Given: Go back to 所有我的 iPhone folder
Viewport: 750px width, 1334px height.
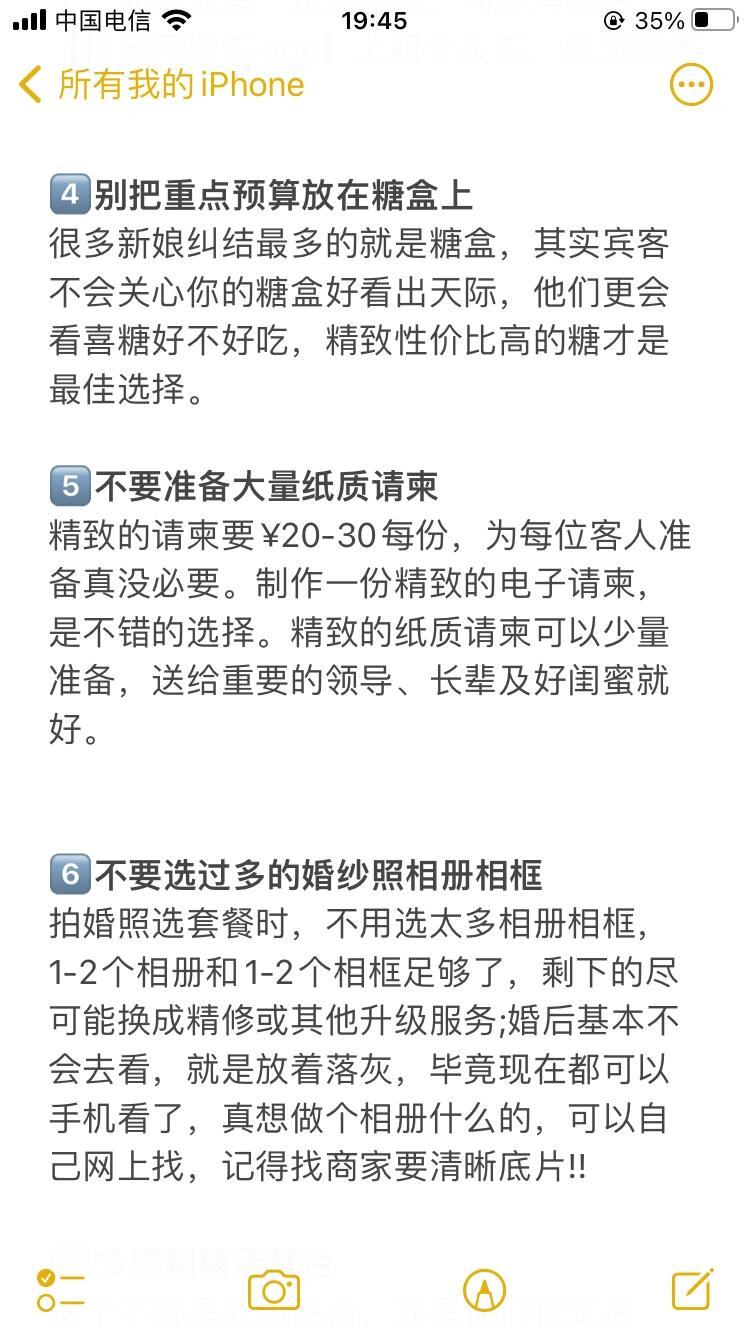Looking at the screenshot, I should coord(162,85).
